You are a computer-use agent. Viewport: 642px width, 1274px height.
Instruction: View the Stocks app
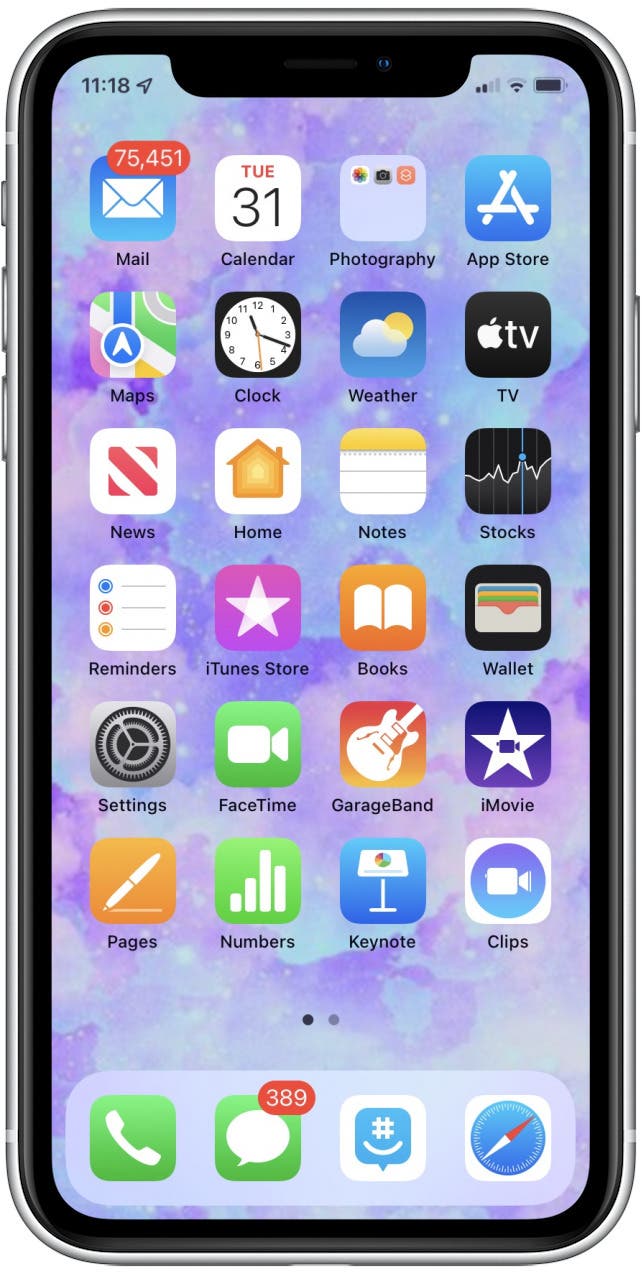point(508,471)
